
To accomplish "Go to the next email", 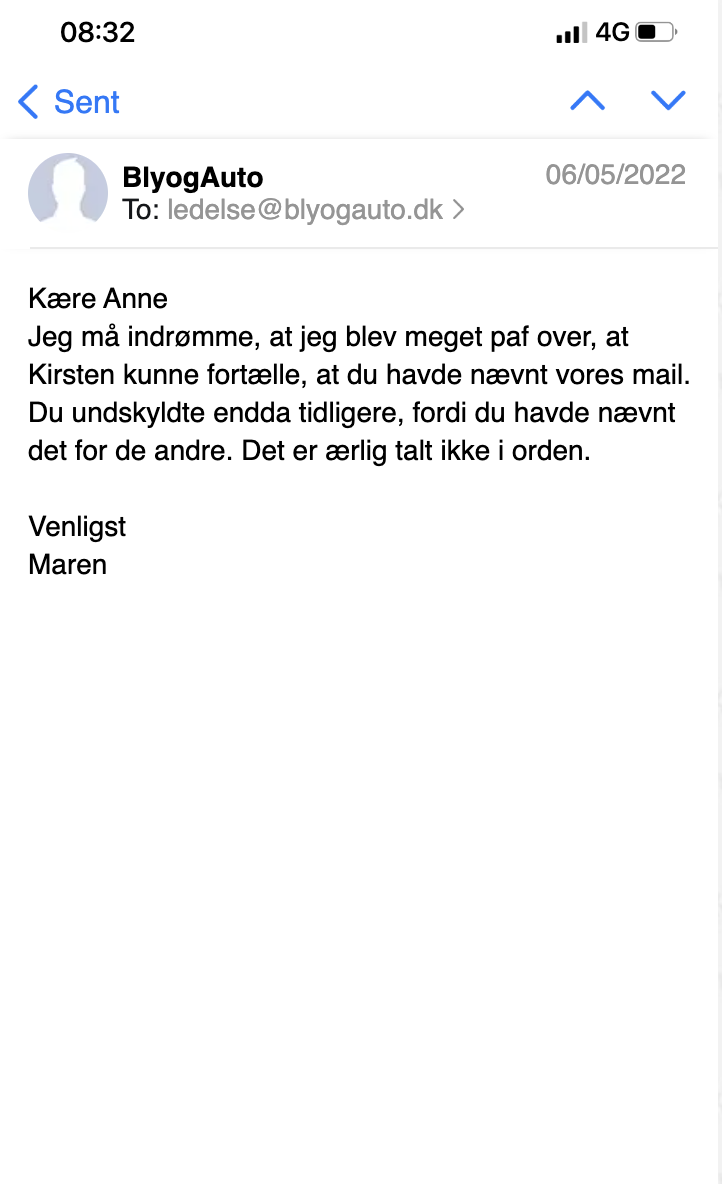I will pyautogui.click(x=667, y=101).
